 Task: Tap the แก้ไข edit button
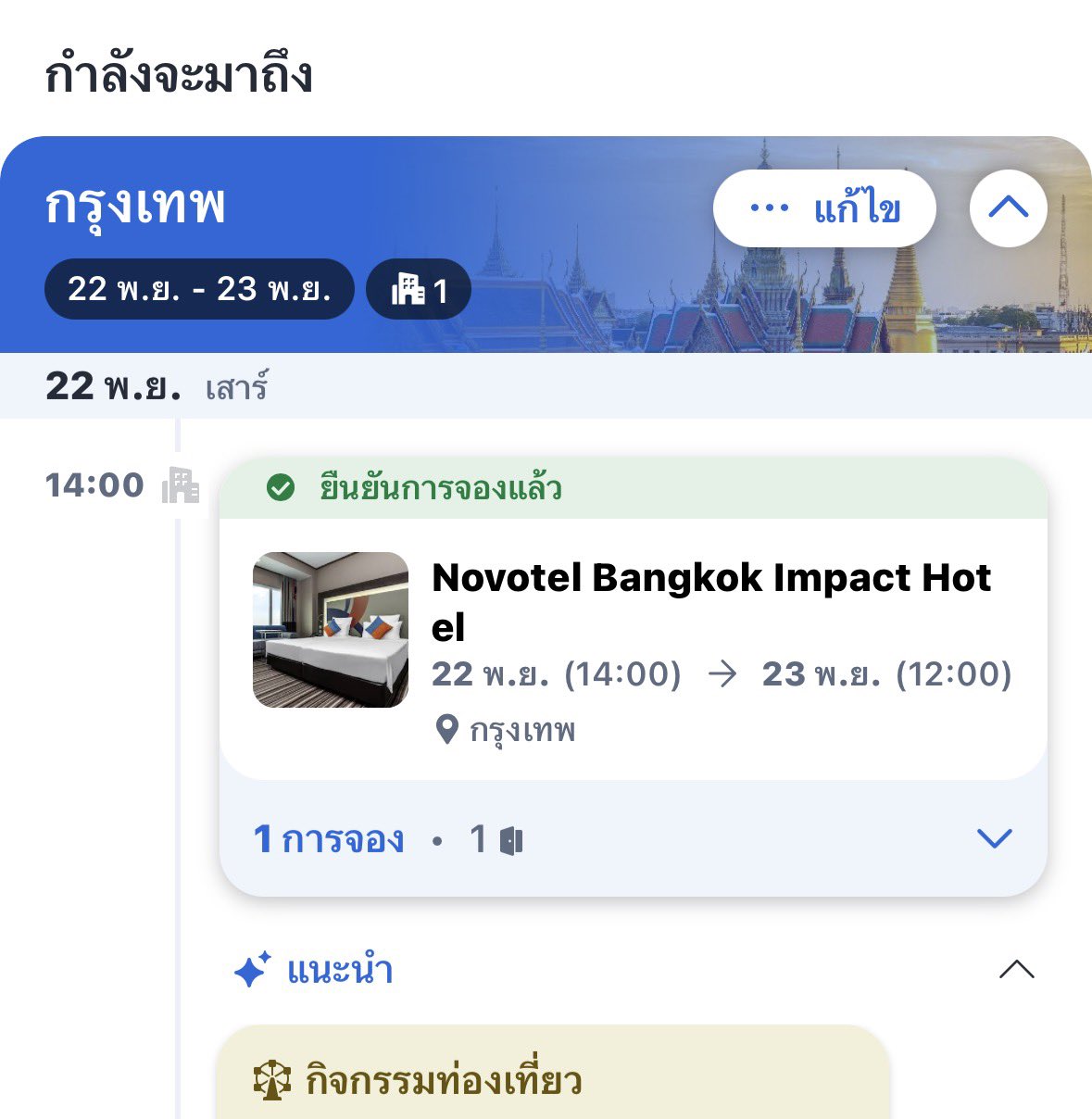point(824,208)
